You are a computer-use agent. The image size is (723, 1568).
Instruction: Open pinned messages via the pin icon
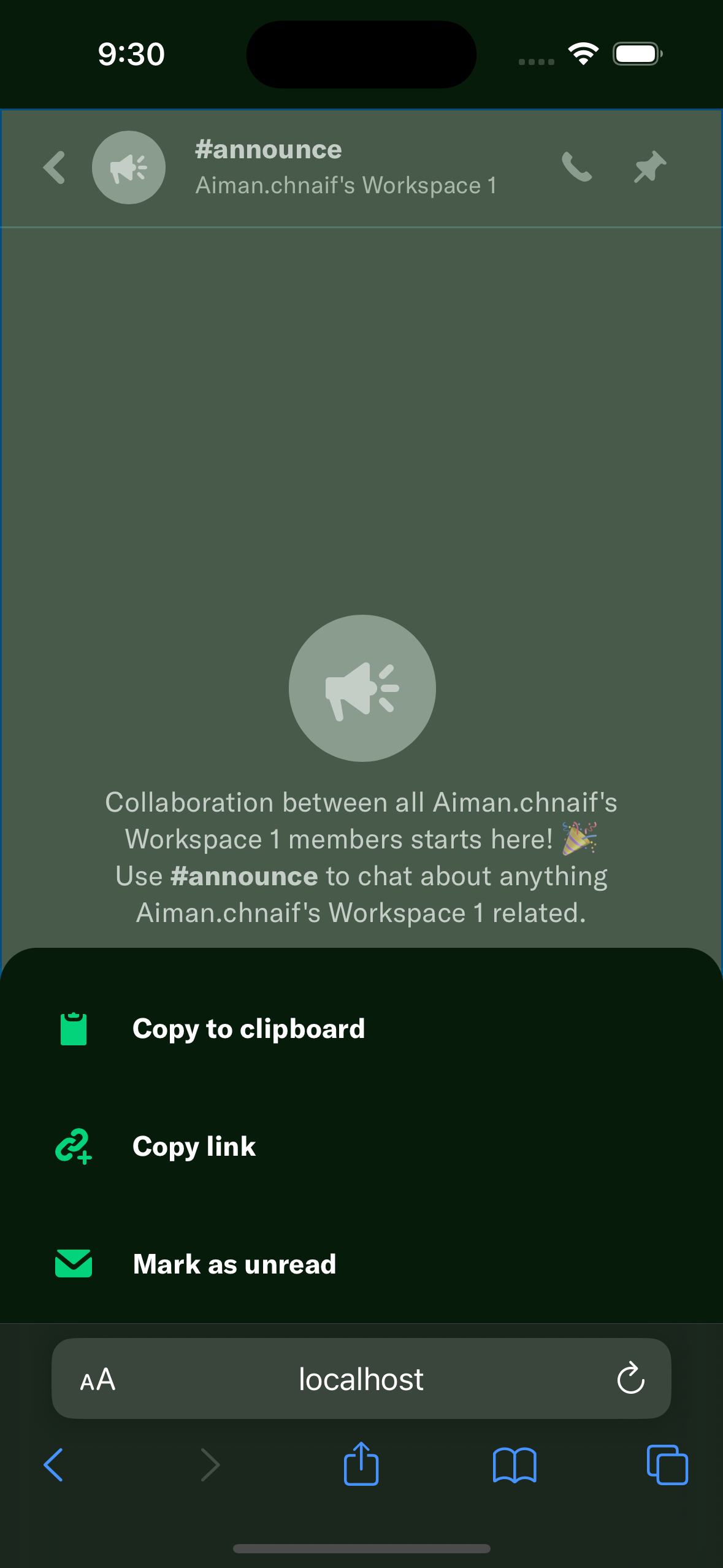click(x=650, y=167)
